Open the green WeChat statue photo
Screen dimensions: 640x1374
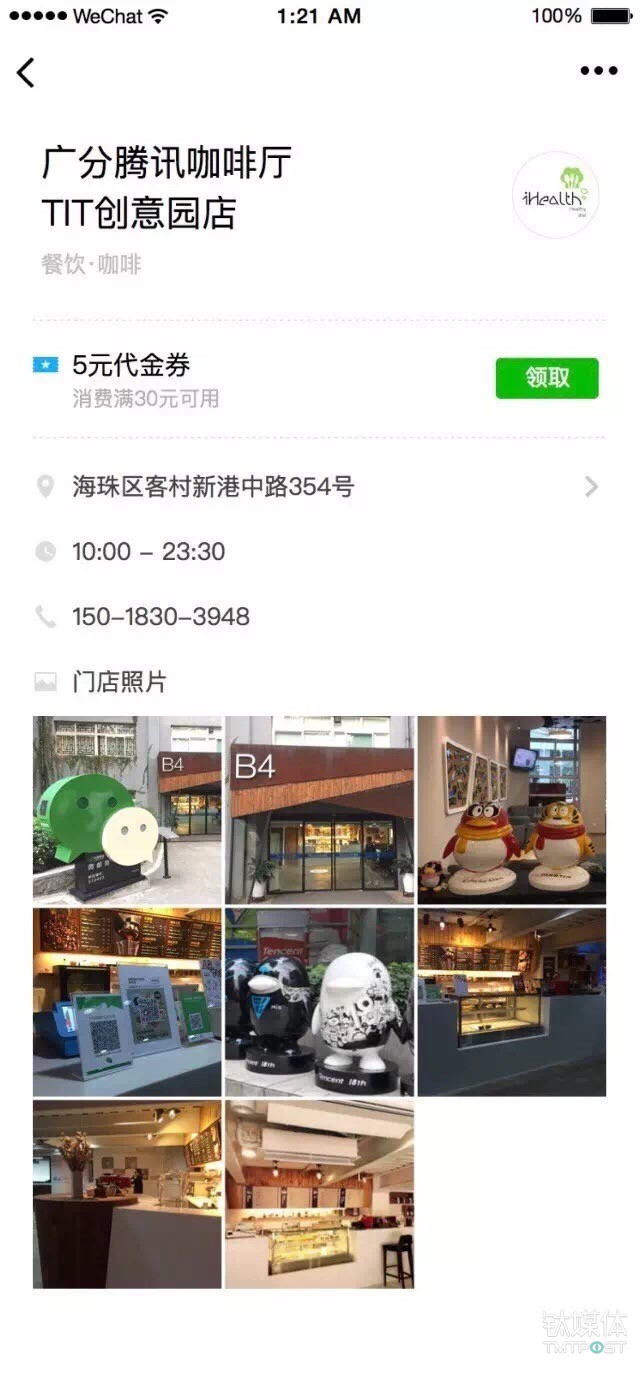click(127, 809)
